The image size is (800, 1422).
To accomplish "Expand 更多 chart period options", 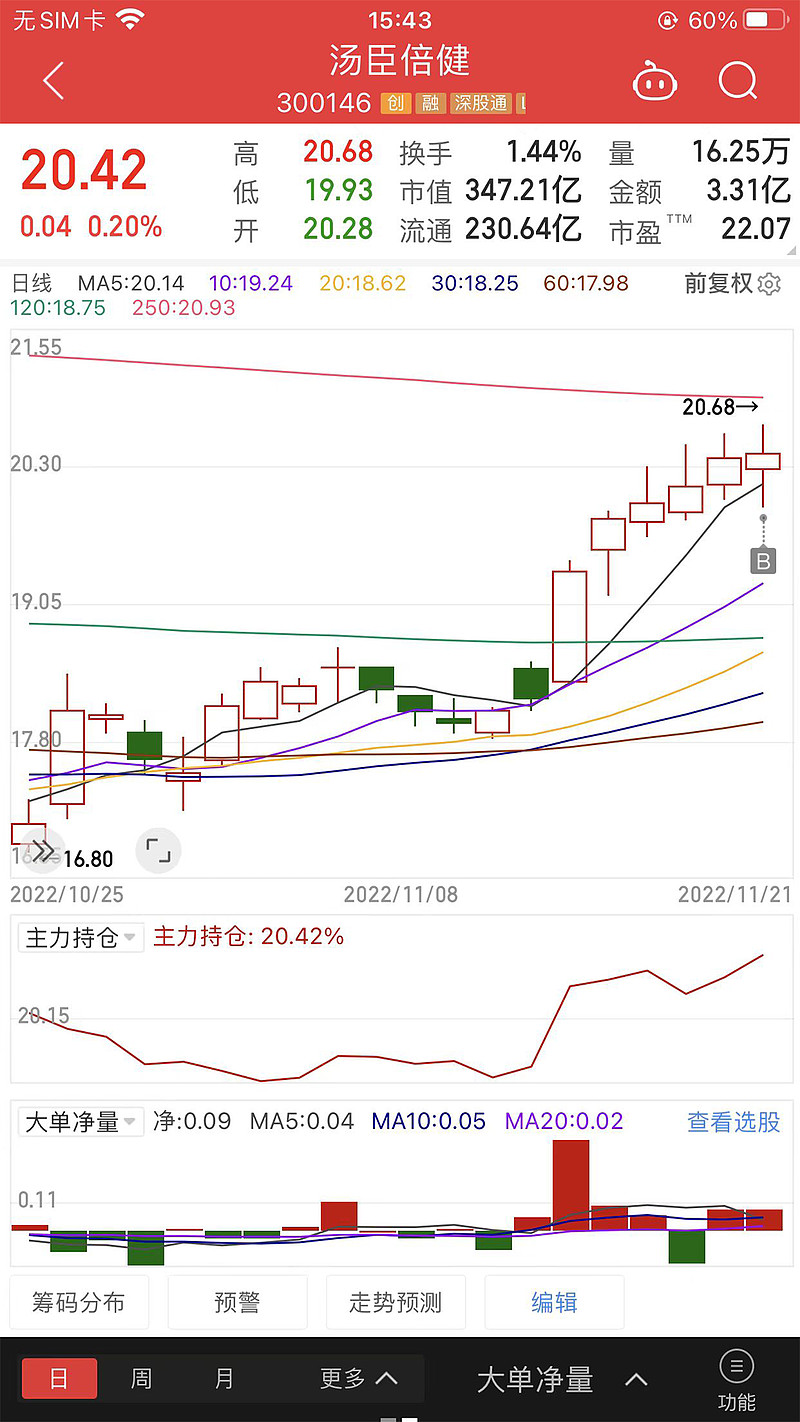I will click(x=358, y=1379).
